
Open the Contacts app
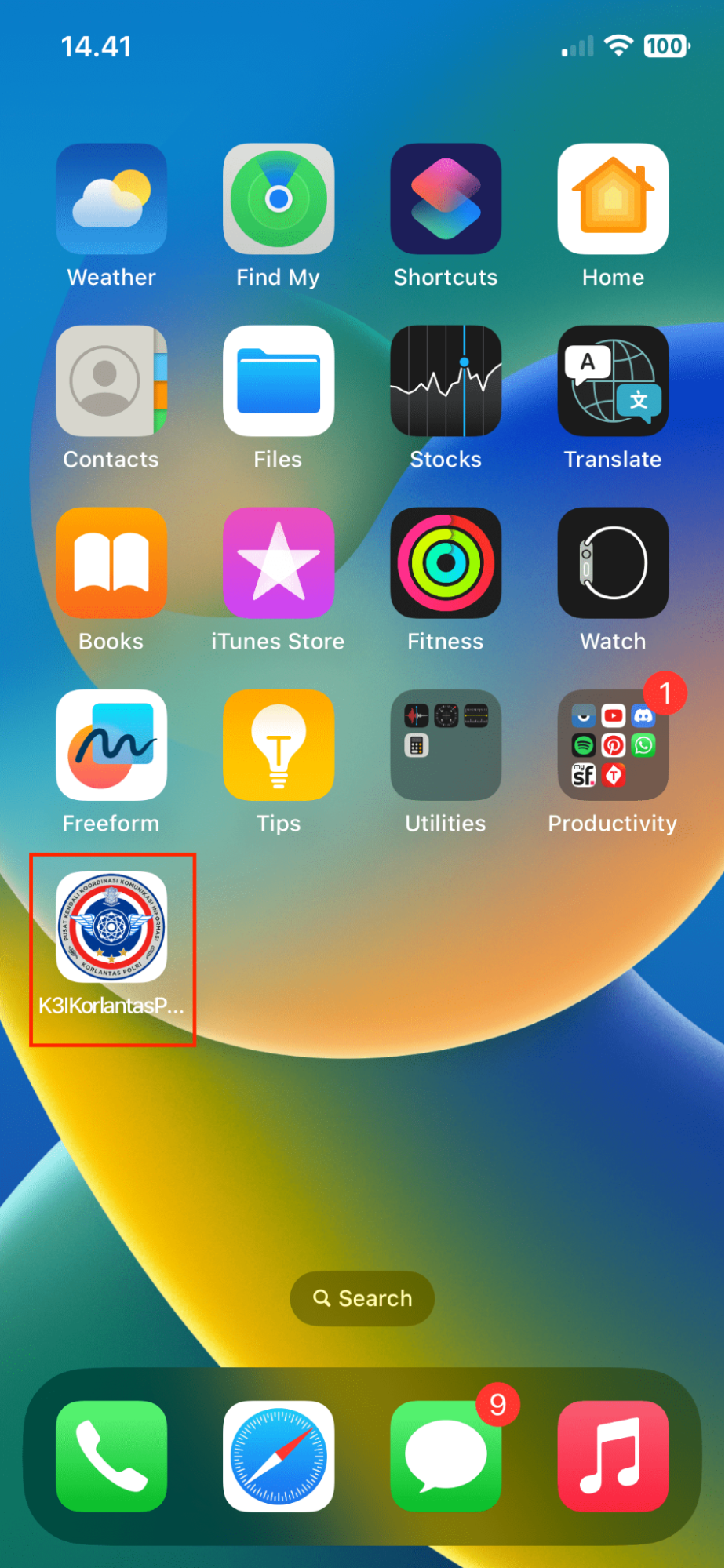[111, 381]
